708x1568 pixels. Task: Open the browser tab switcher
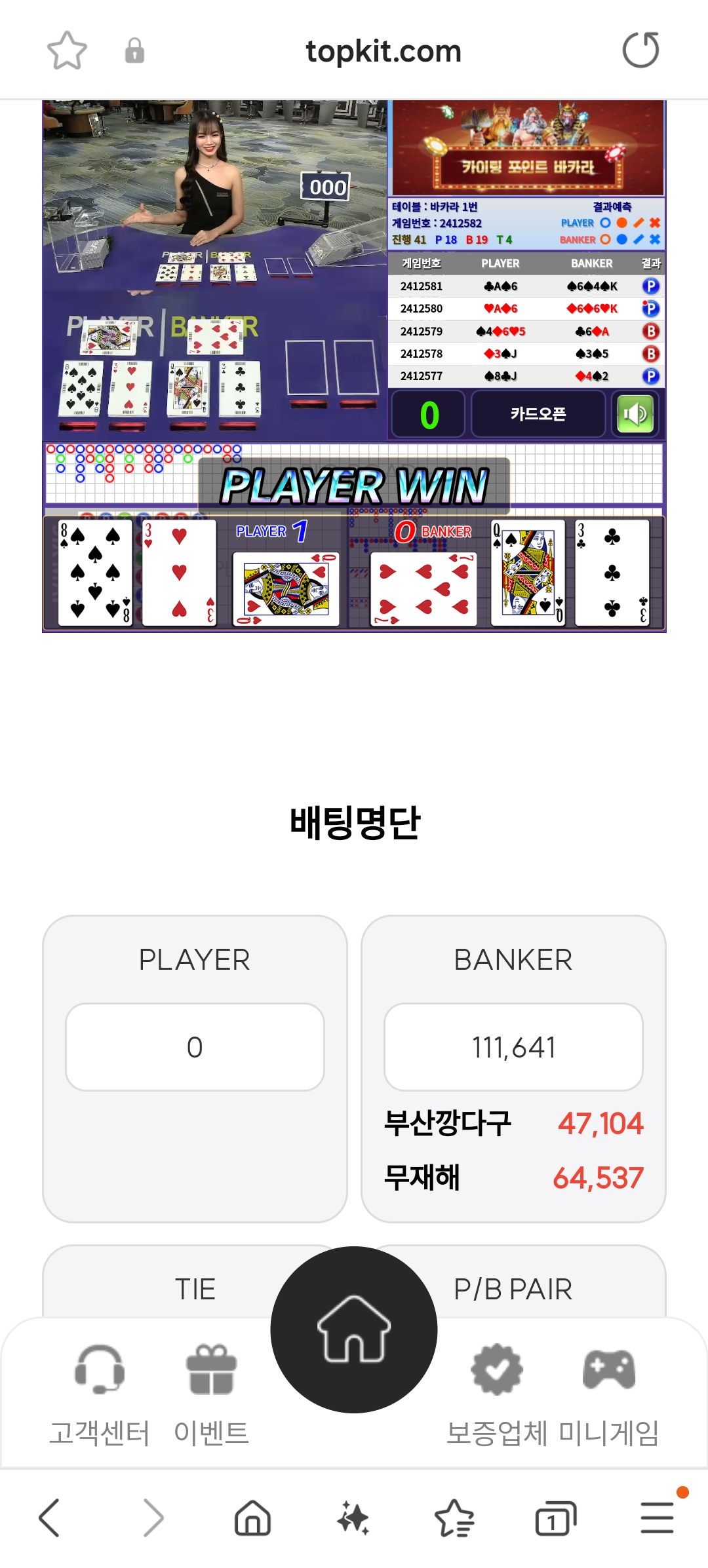pos(555,1518)
